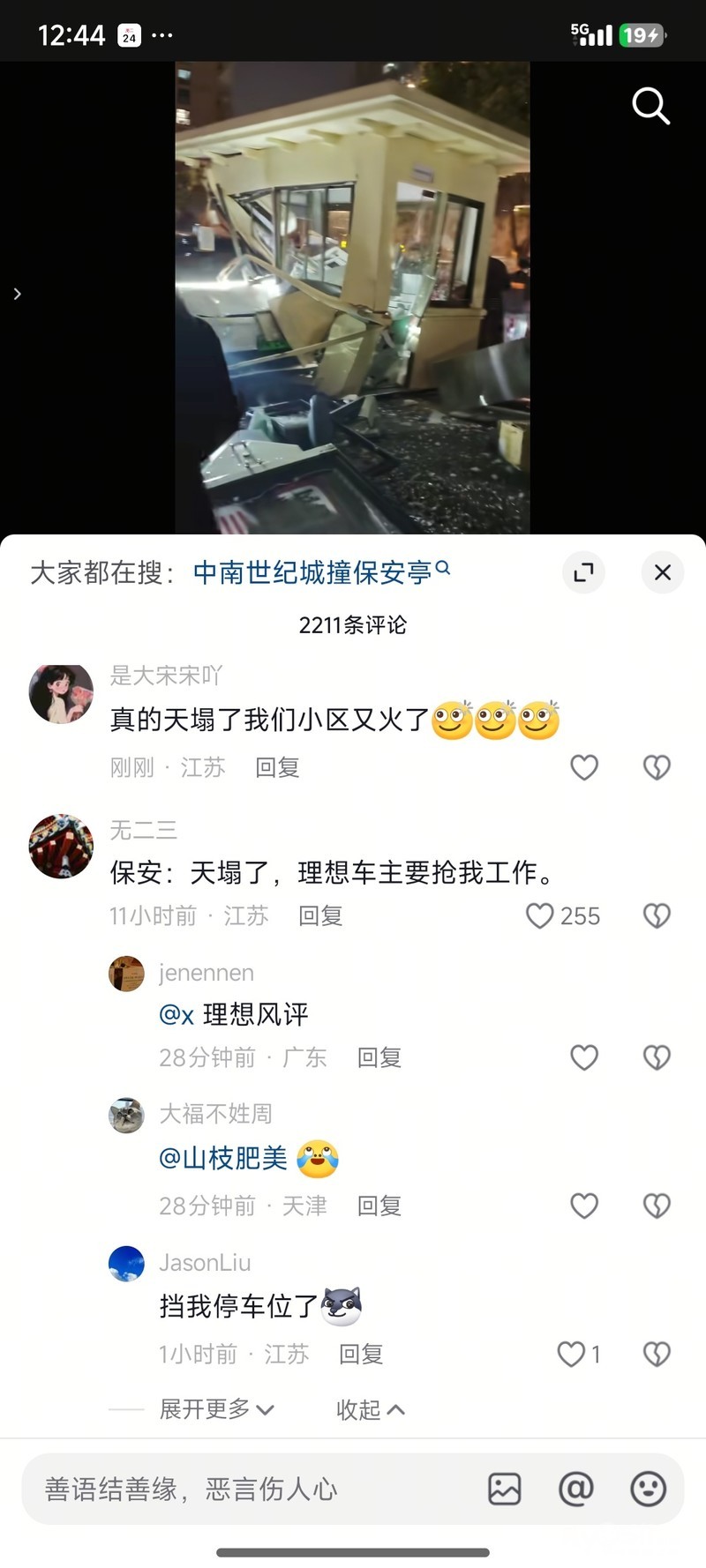The width and height of the screenshot is (706, 1568).
Task: Like jenennen's reply
Action: 584,1057
